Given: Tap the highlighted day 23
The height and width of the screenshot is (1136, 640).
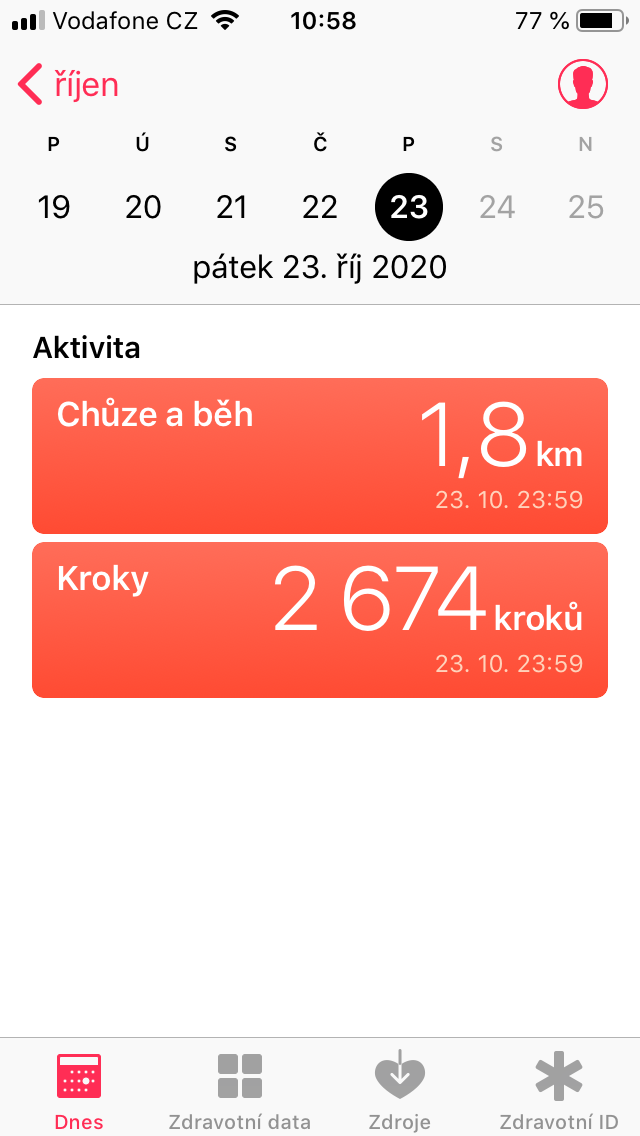Looking at the screenshot, I should click(409, 207).
